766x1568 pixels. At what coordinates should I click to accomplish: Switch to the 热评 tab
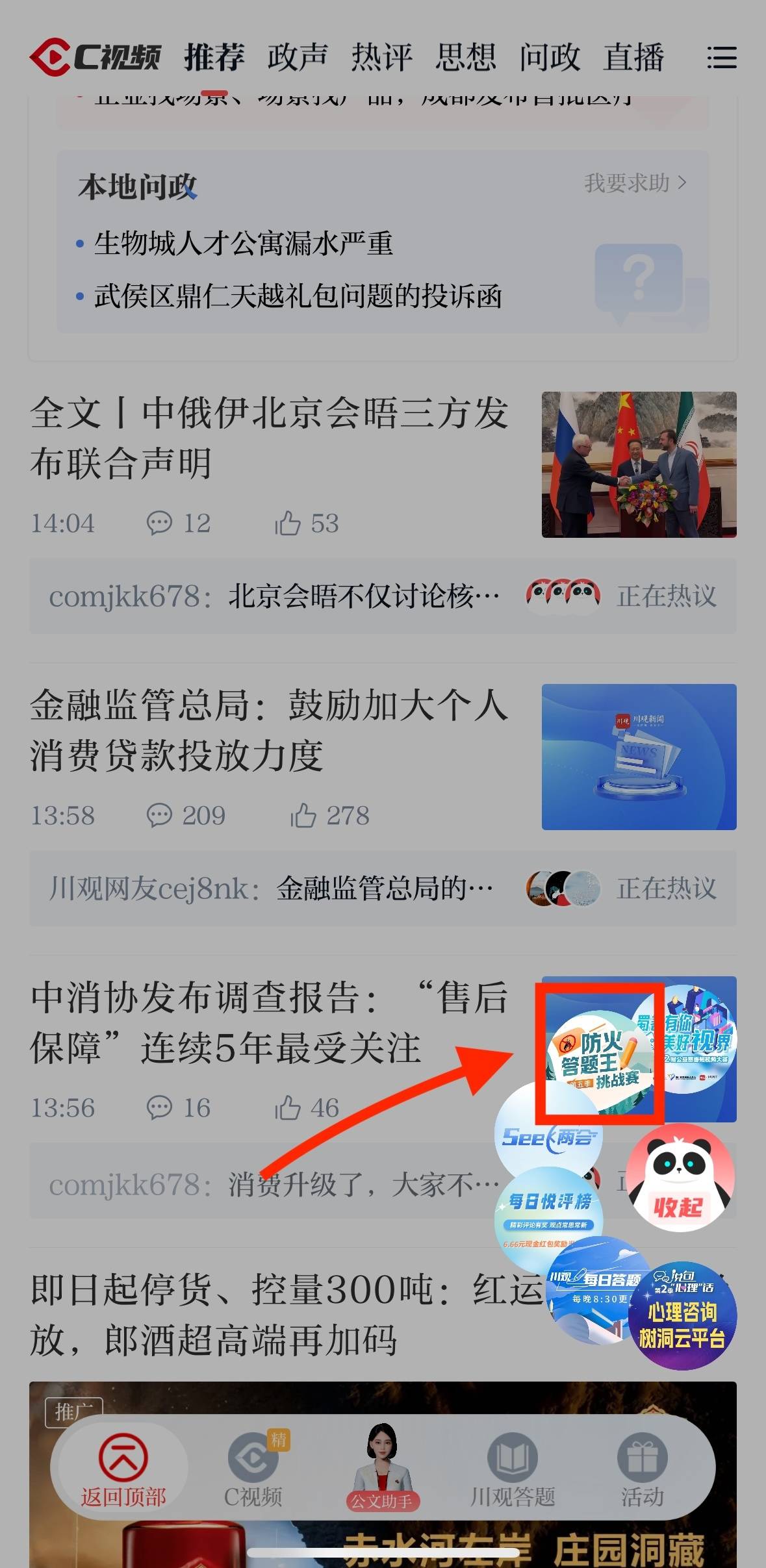click(x=381, y=57)
